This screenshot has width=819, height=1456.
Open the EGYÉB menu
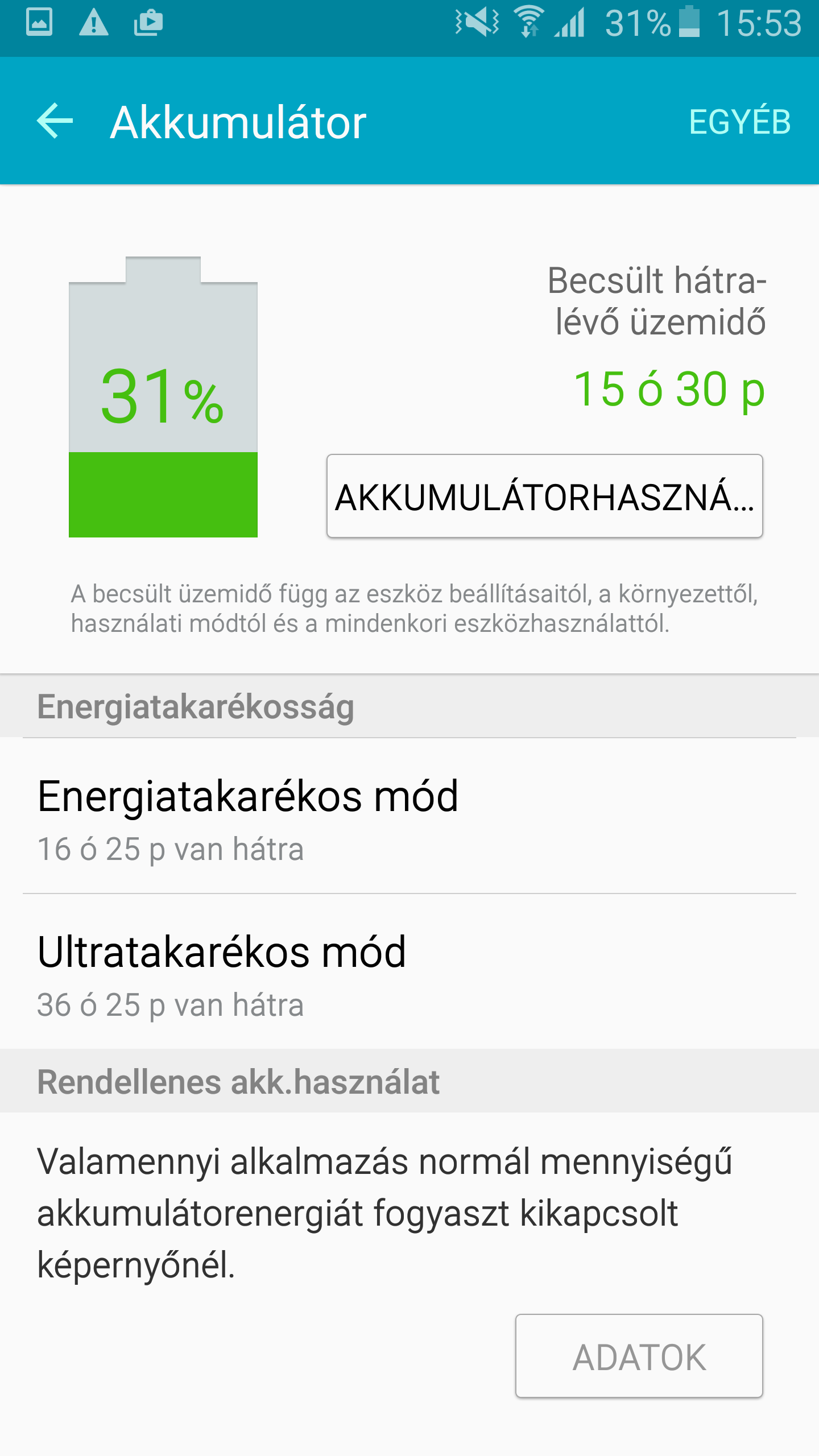tap(739, 122)
